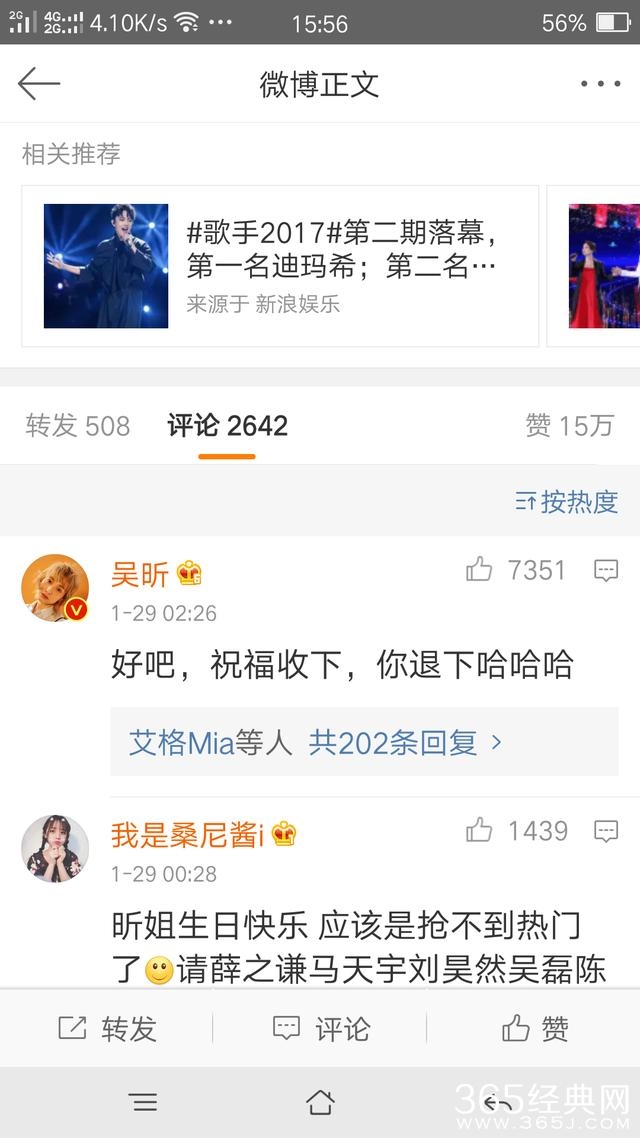Open the three-dot overflow menu

click(600, 84)
